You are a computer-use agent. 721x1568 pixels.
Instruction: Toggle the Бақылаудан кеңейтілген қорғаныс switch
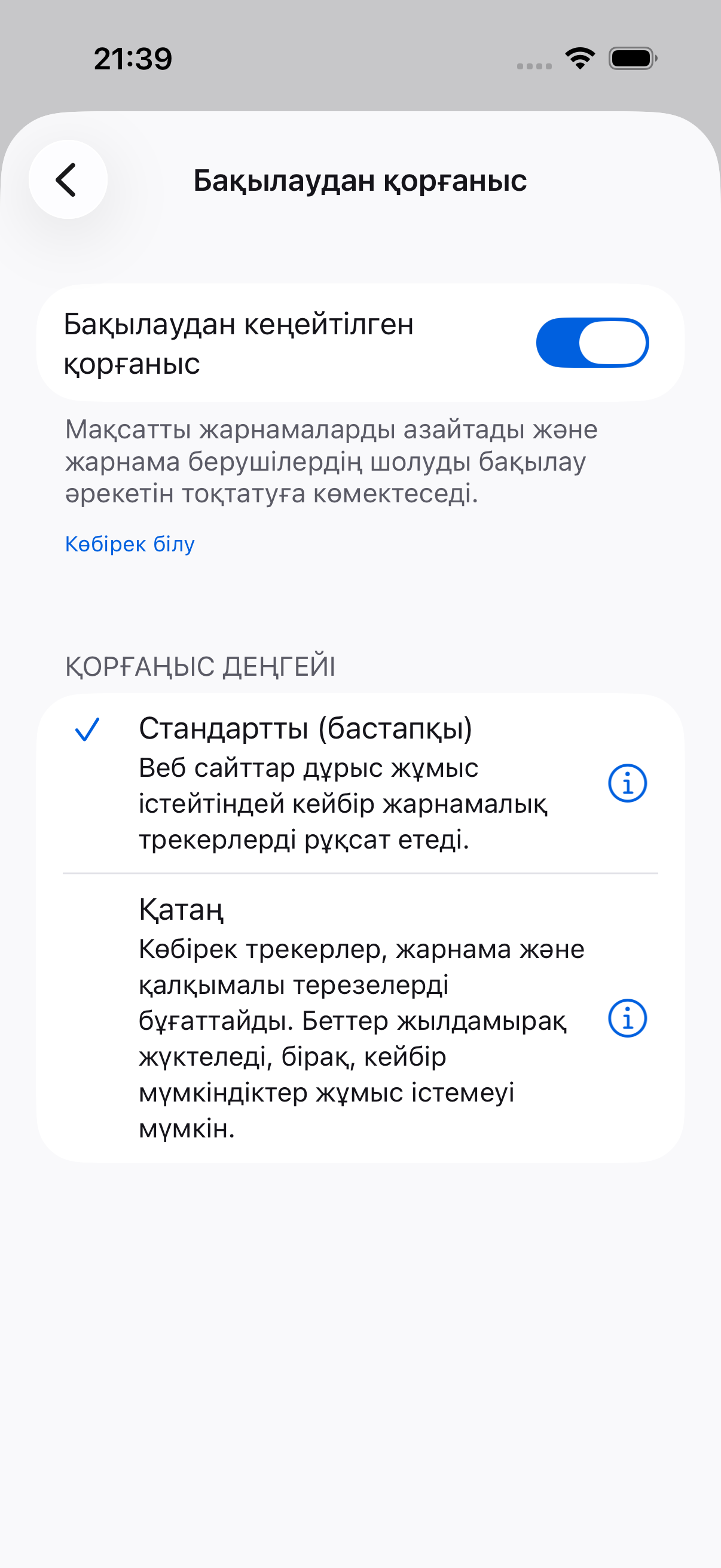click(x=592, y=343)
